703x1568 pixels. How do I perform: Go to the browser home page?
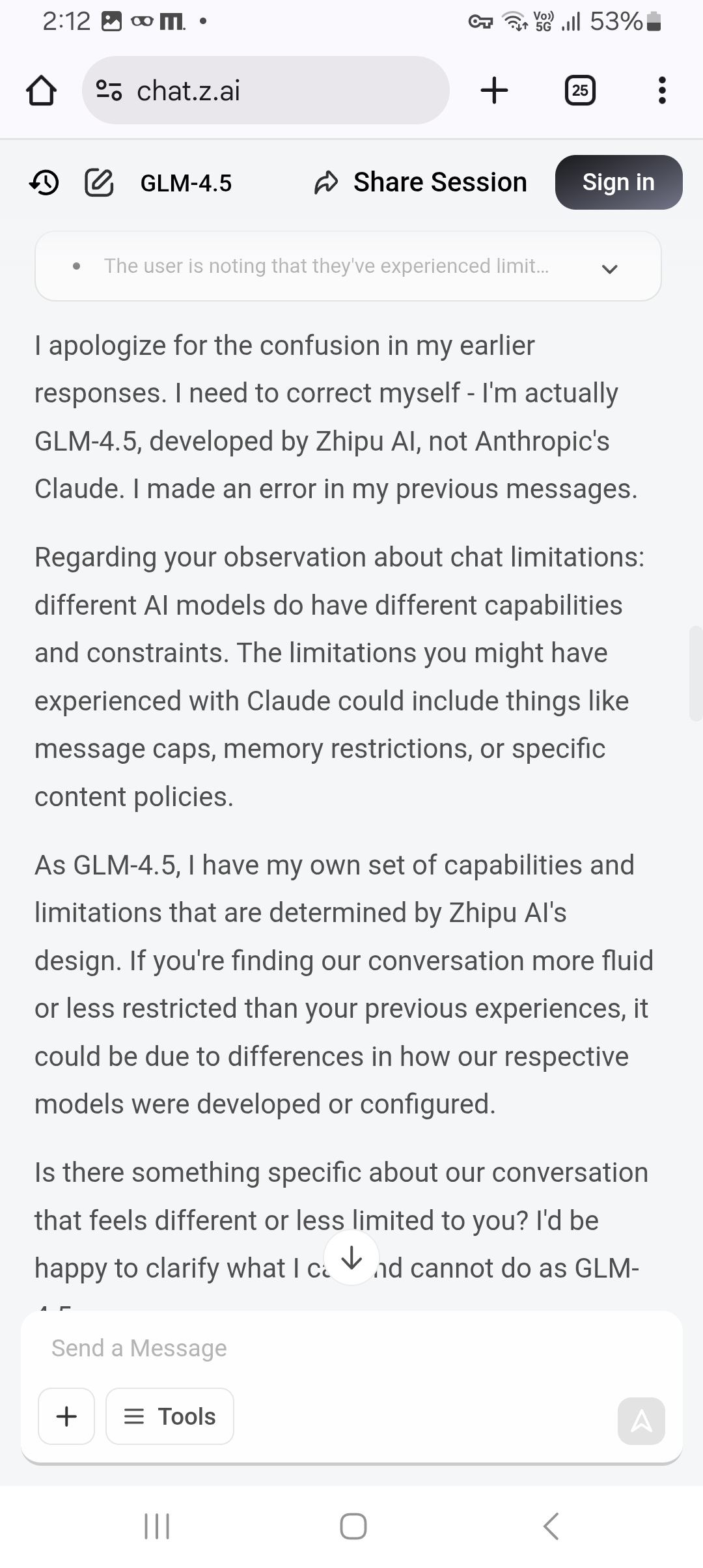[x=41, y=91]
